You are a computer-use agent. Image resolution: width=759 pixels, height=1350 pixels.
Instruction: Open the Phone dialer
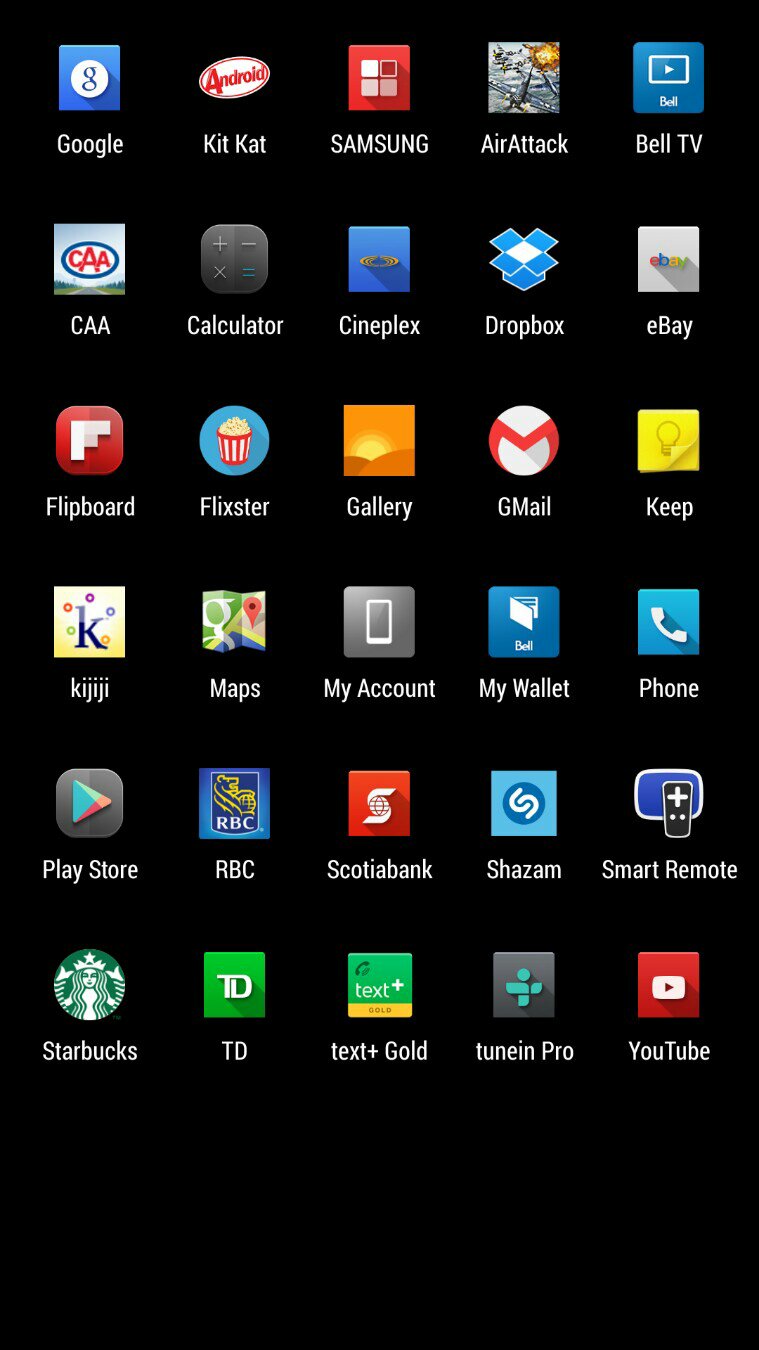click(668, 621)
